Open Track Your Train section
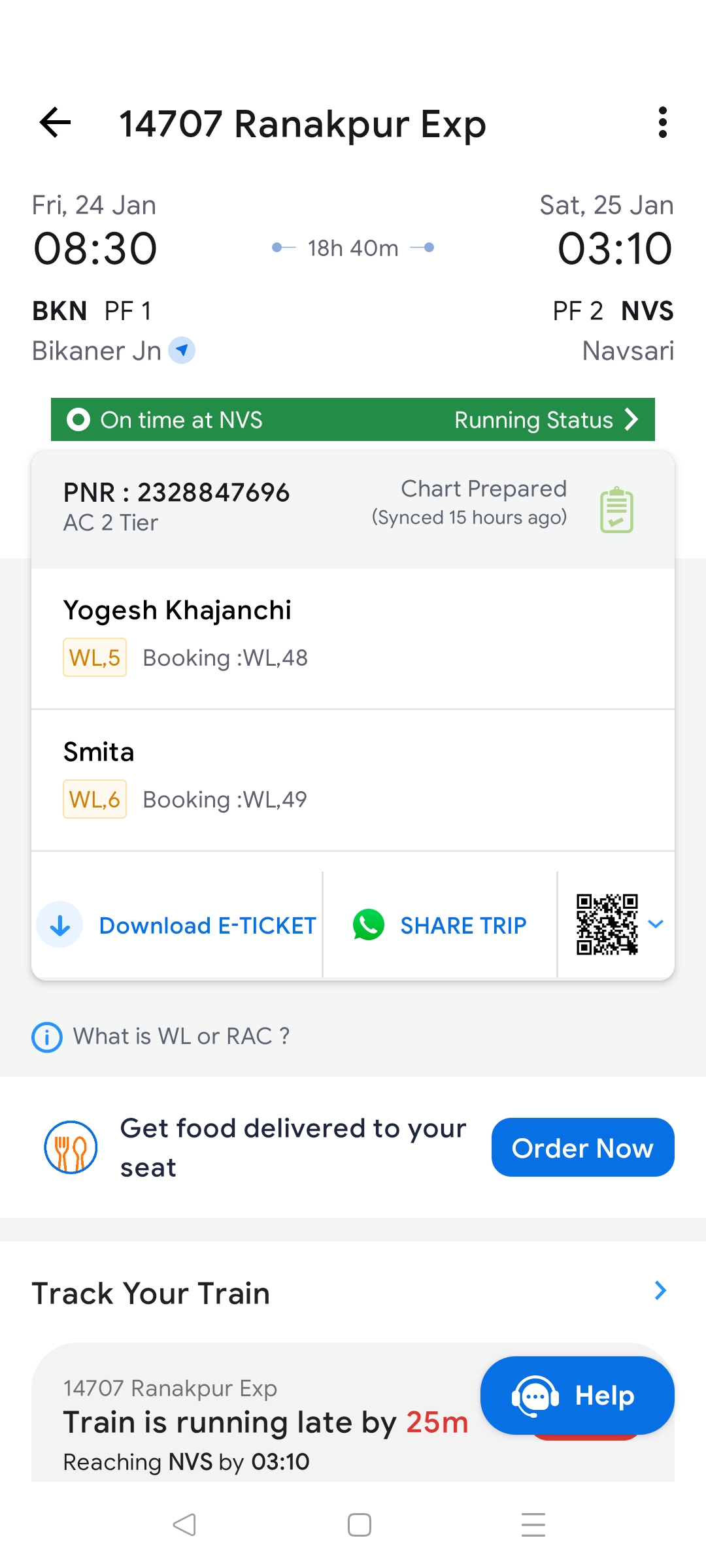The width and height of the screenshot is (706, 1568). coord(660,1291)
